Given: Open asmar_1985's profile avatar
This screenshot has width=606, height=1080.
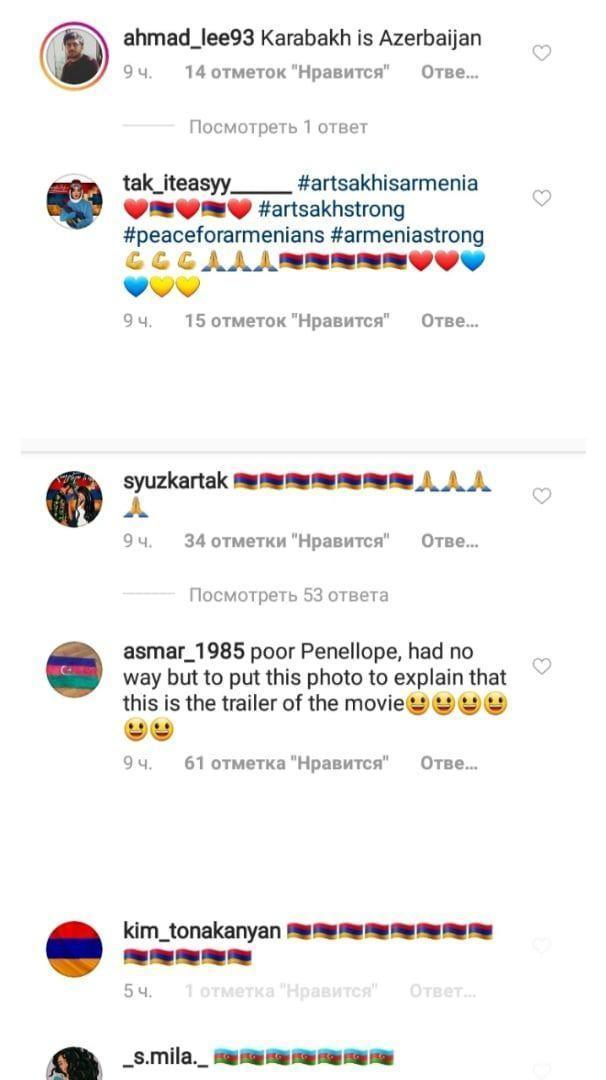Looking at the screenshot, I should (x=73, y=668).
